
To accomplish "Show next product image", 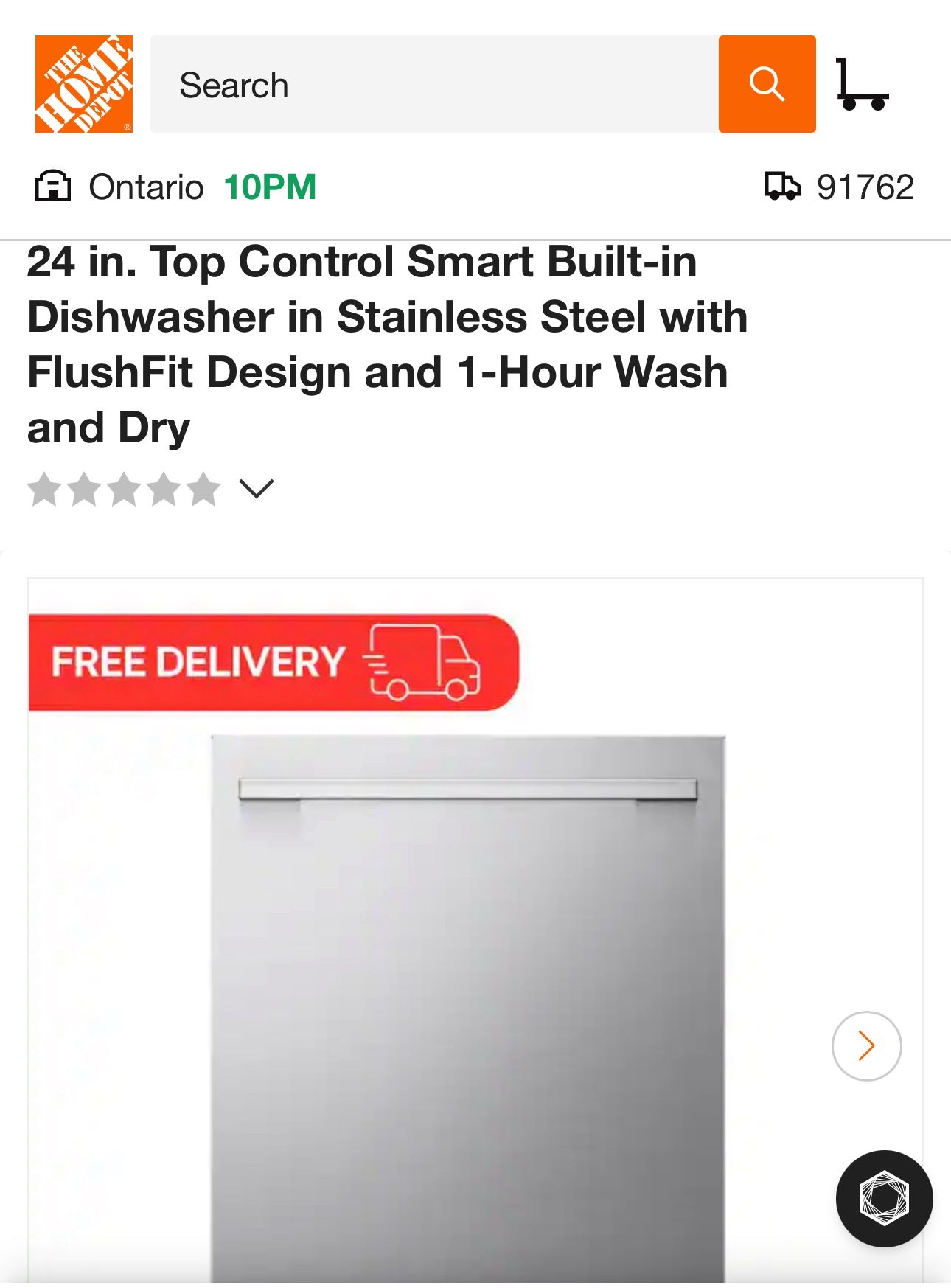I will (x=865, y=1045).
